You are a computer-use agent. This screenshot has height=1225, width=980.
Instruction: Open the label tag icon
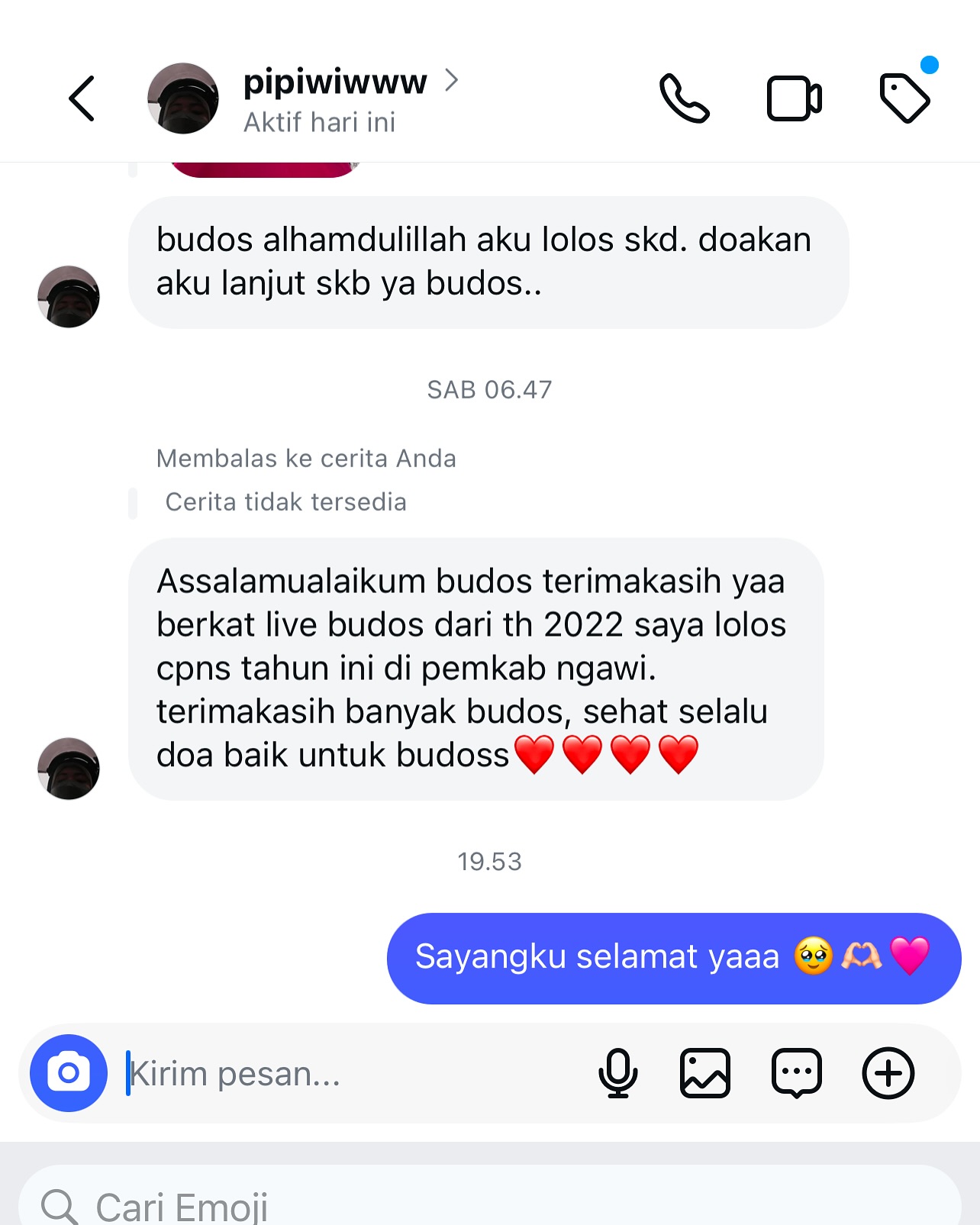click(x=904, y=98)
